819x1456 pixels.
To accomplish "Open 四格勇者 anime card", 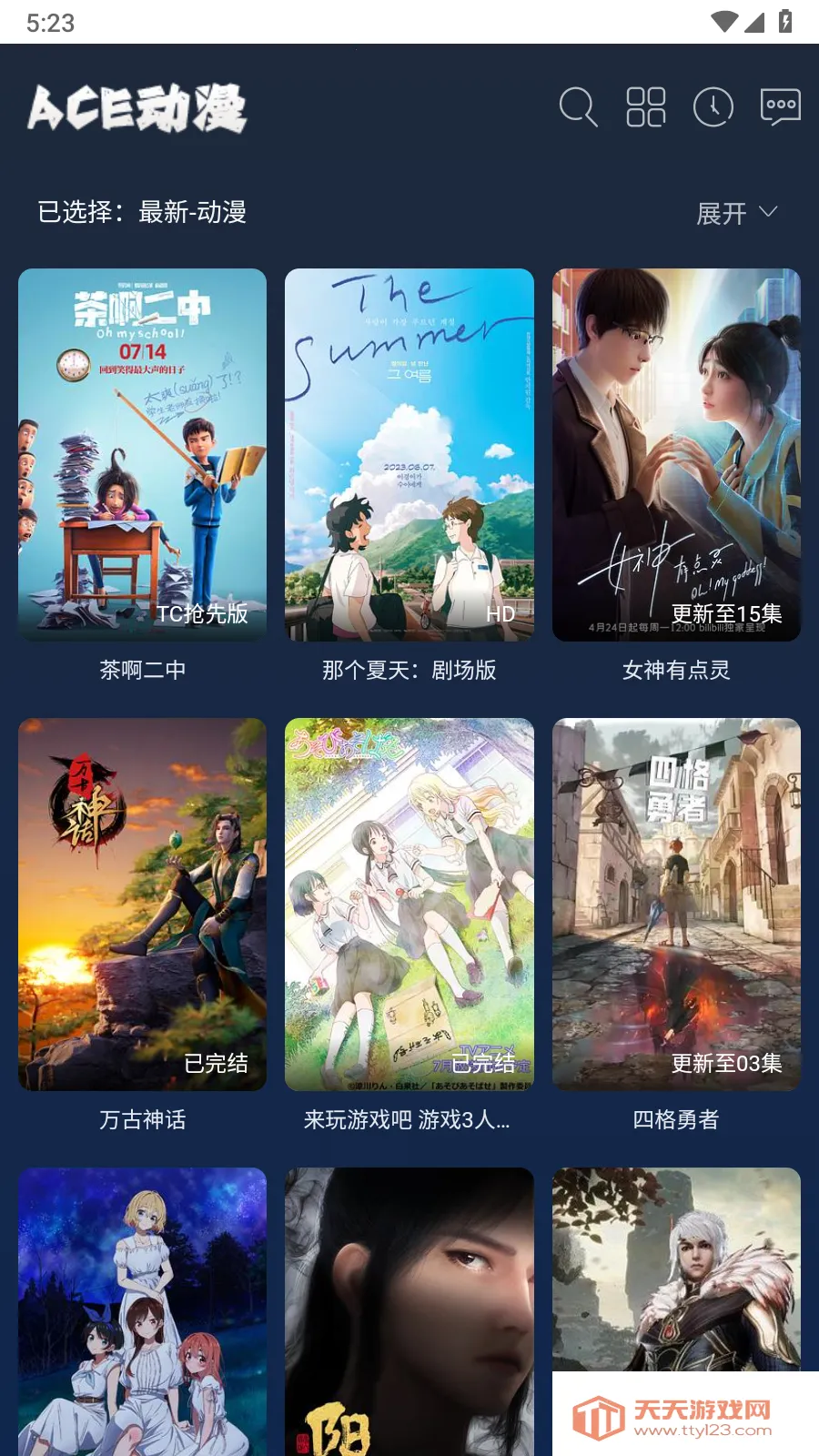I will click(x=676, y=905).
